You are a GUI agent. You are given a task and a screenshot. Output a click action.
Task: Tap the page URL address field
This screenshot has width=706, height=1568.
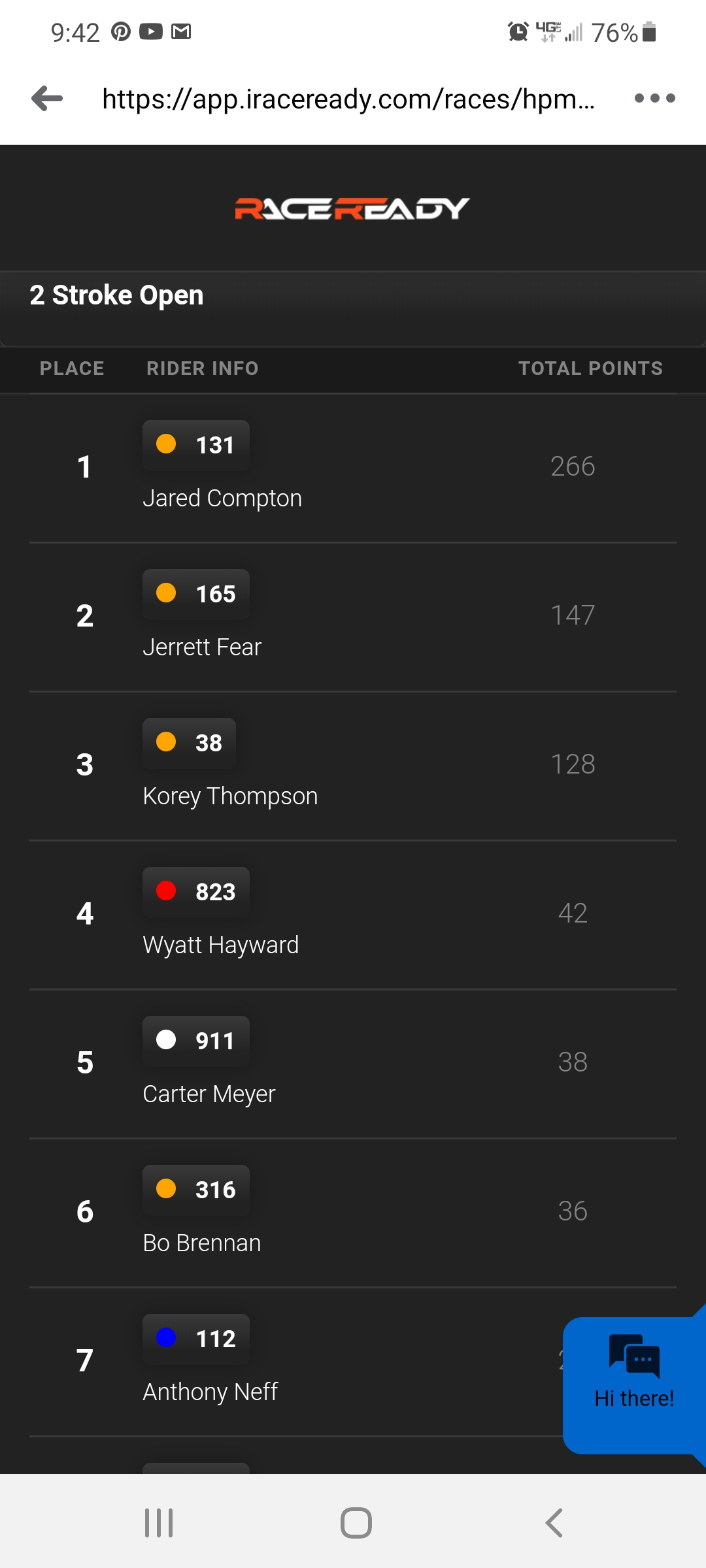click(x=348, y=99)
